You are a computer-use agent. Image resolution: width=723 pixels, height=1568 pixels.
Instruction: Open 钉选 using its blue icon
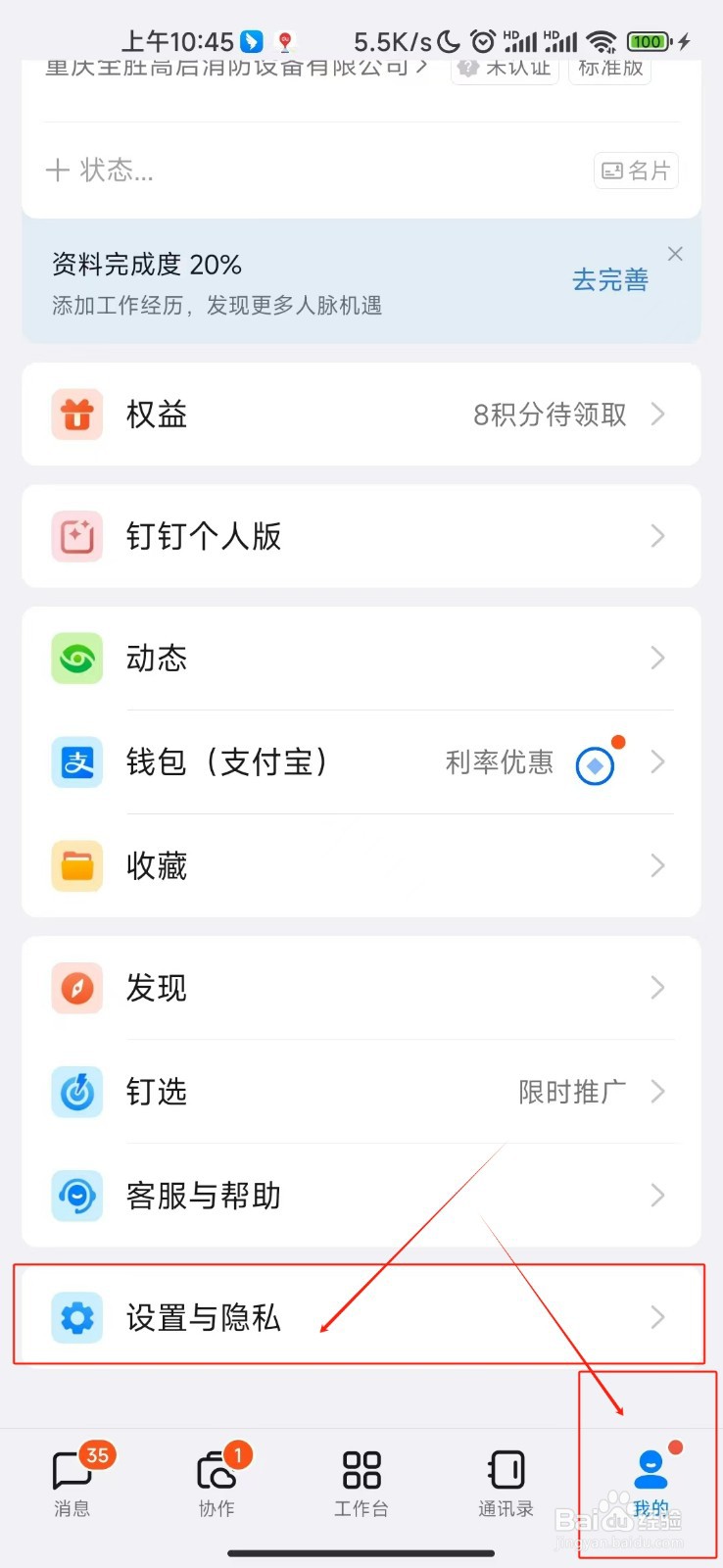76,1092
